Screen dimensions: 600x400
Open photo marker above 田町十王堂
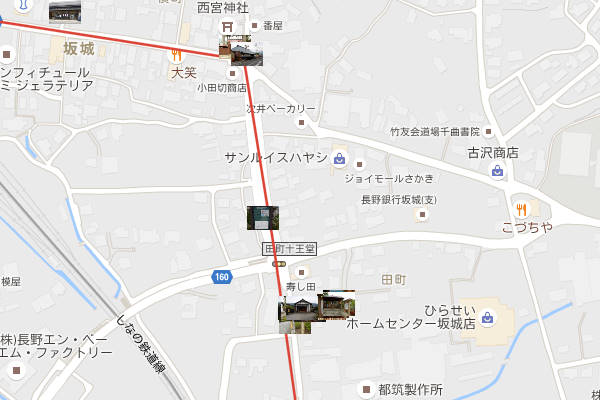click(x=263, y=217)
